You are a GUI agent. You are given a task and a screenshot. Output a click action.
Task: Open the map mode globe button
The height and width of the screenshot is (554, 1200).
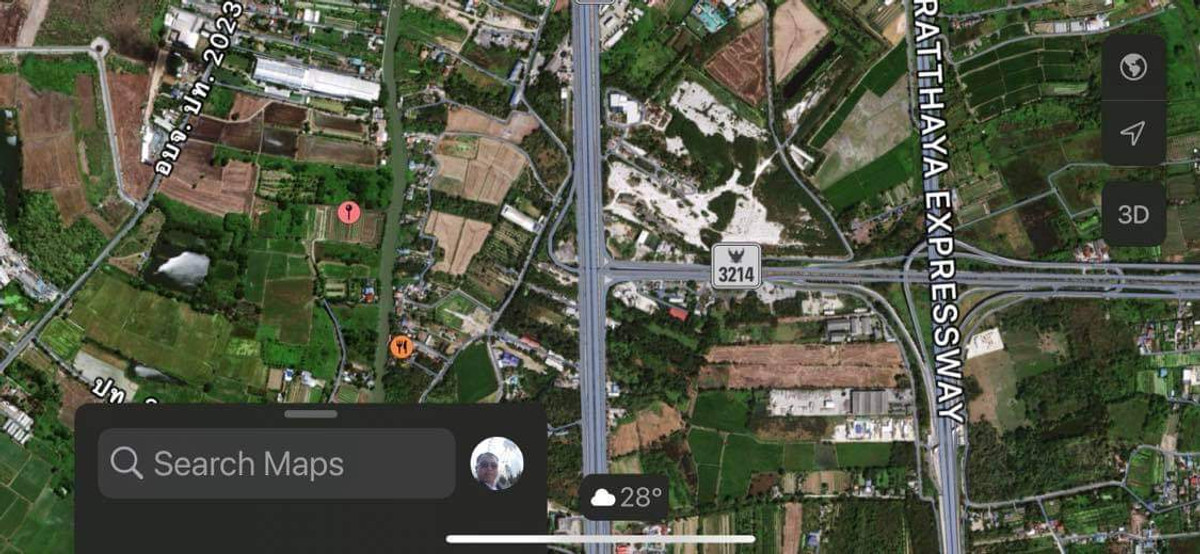coord(1133,68)
